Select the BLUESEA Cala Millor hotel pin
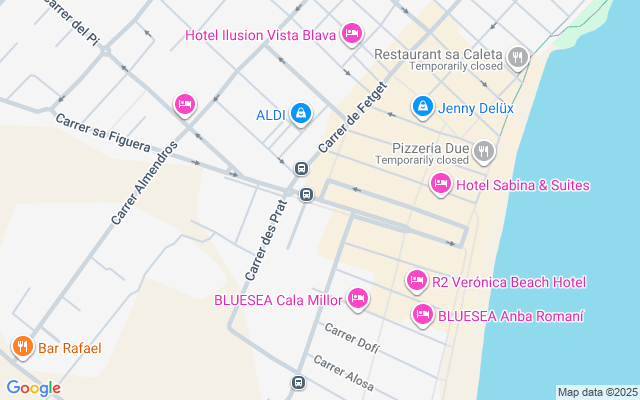 [x=358, y=299]
